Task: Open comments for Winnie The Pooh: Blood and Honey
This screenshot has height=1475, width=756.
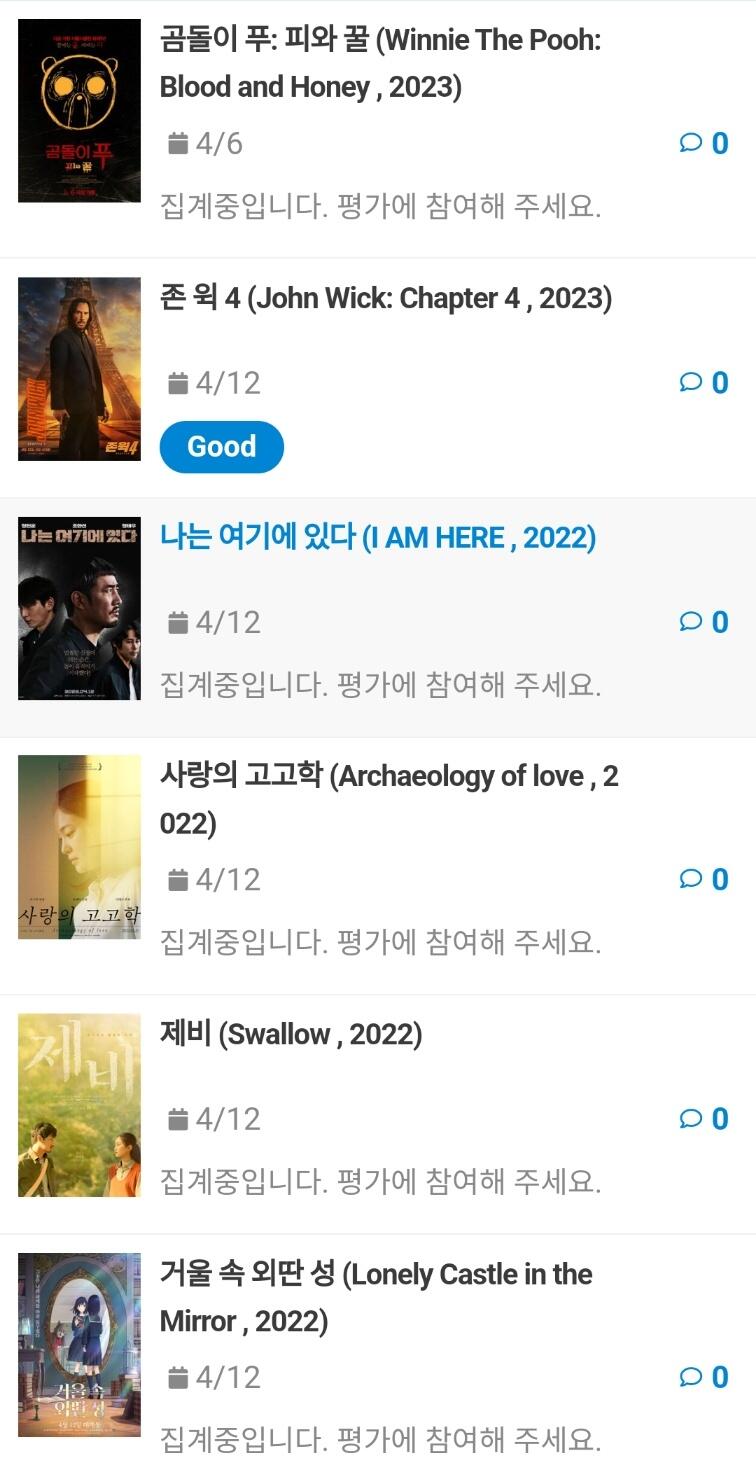Action: [x=704, y=144]
